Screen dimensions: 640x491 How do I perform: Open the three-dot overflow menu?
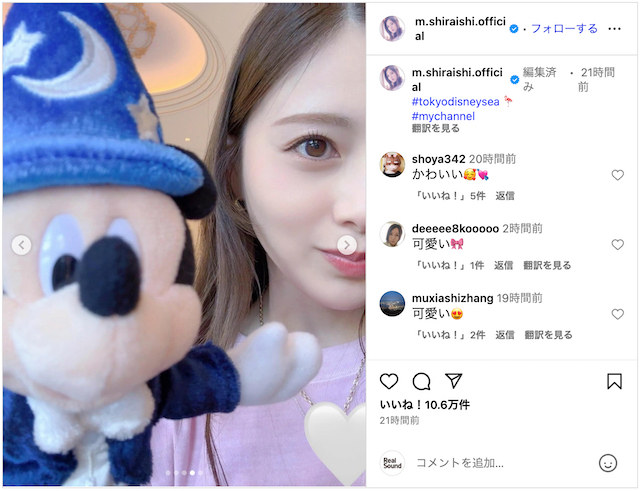tap(615, 29)
